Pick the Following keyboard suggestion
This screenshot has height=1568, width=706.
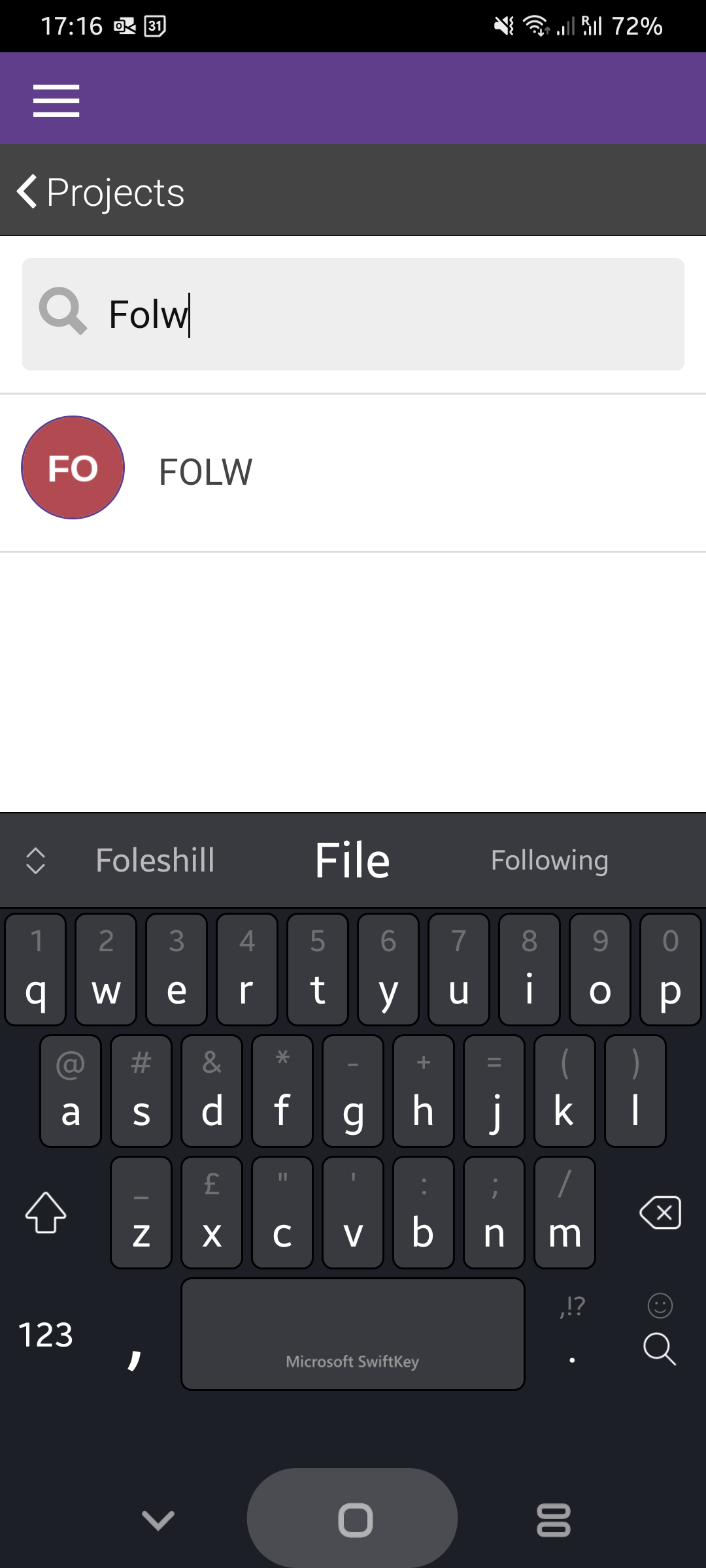click(x=549, y=860)
